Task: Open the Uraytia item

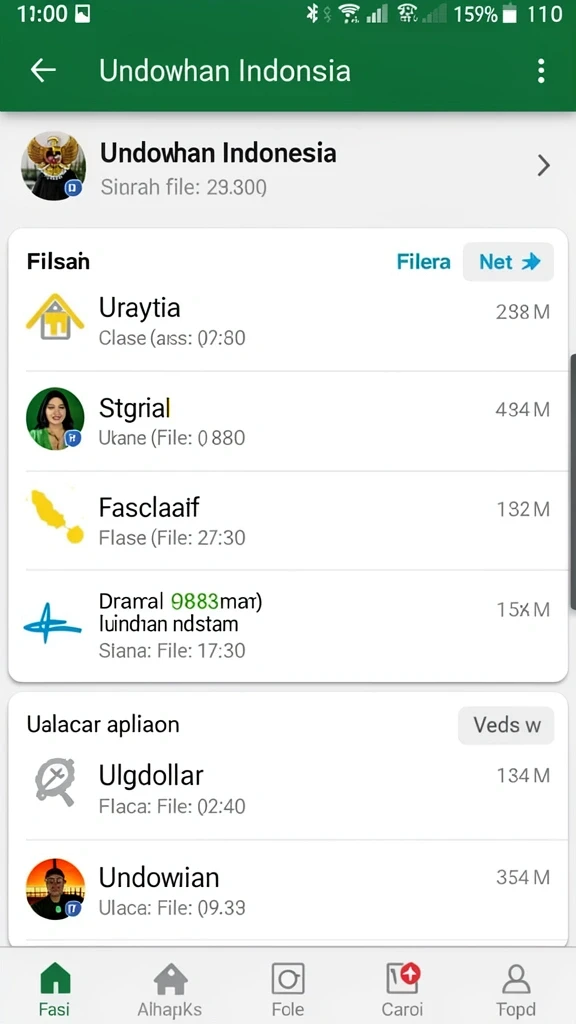Action: [x=288, y=321]
